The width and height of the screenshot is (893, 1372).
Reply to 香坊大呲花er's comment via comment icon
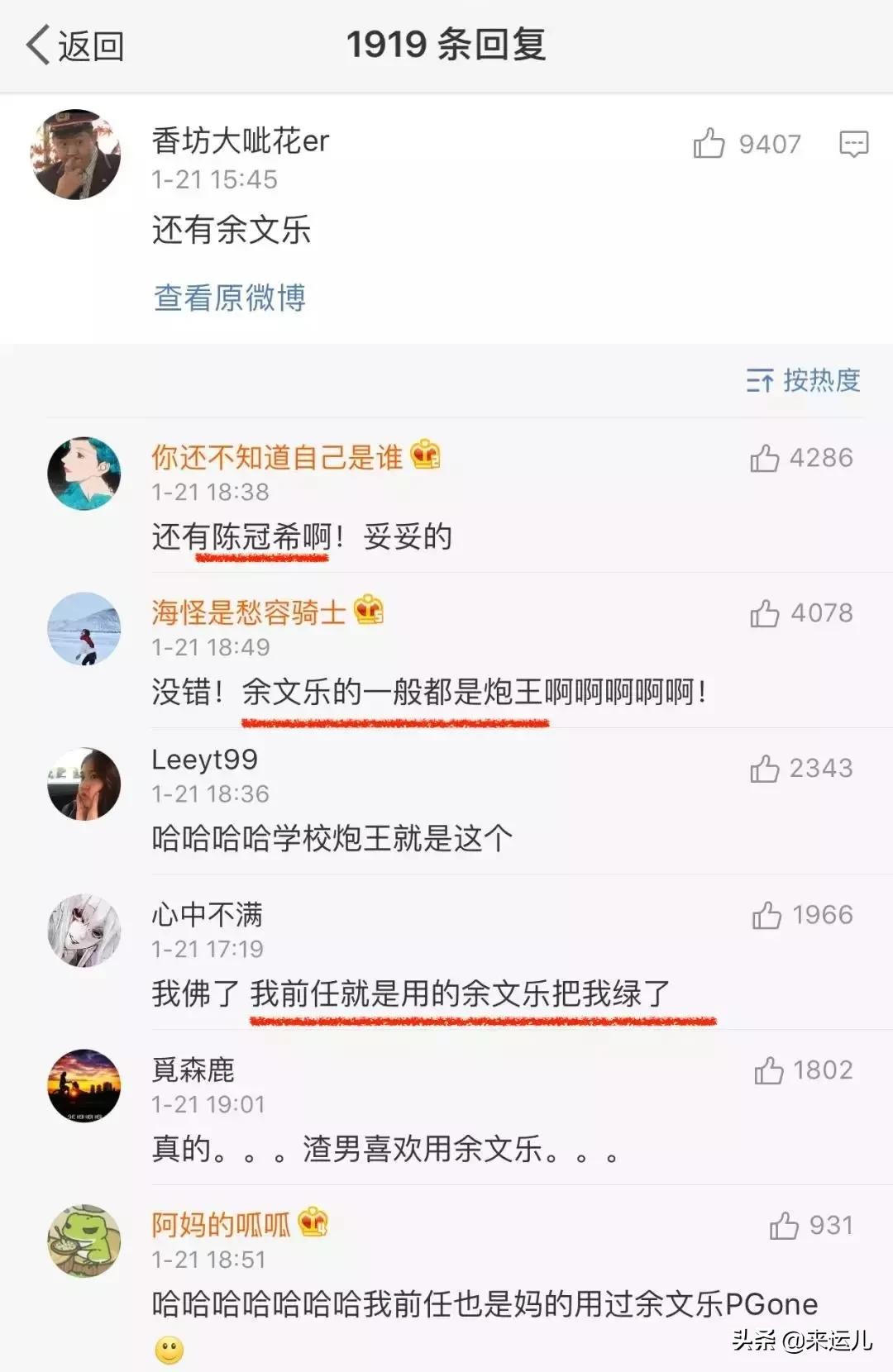click(853, 144)
